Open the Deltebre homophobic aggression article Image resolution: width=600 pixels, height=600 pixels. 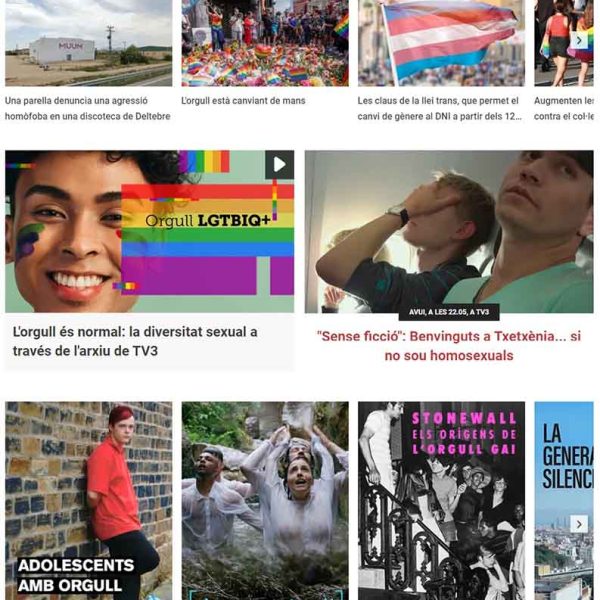point(88,108)
